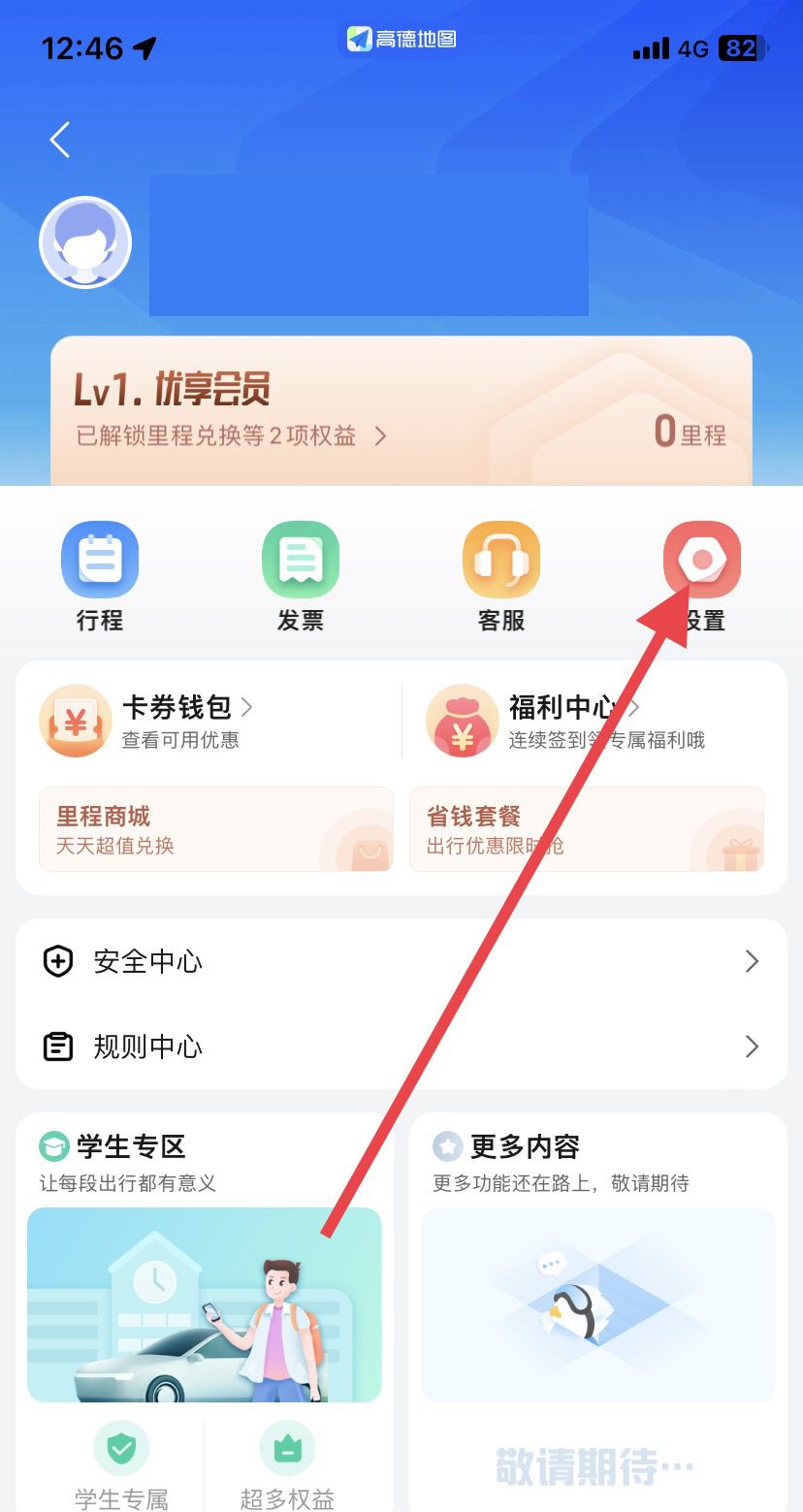
Task: Tap the user profile avatar photo
Action: [85, 241]
